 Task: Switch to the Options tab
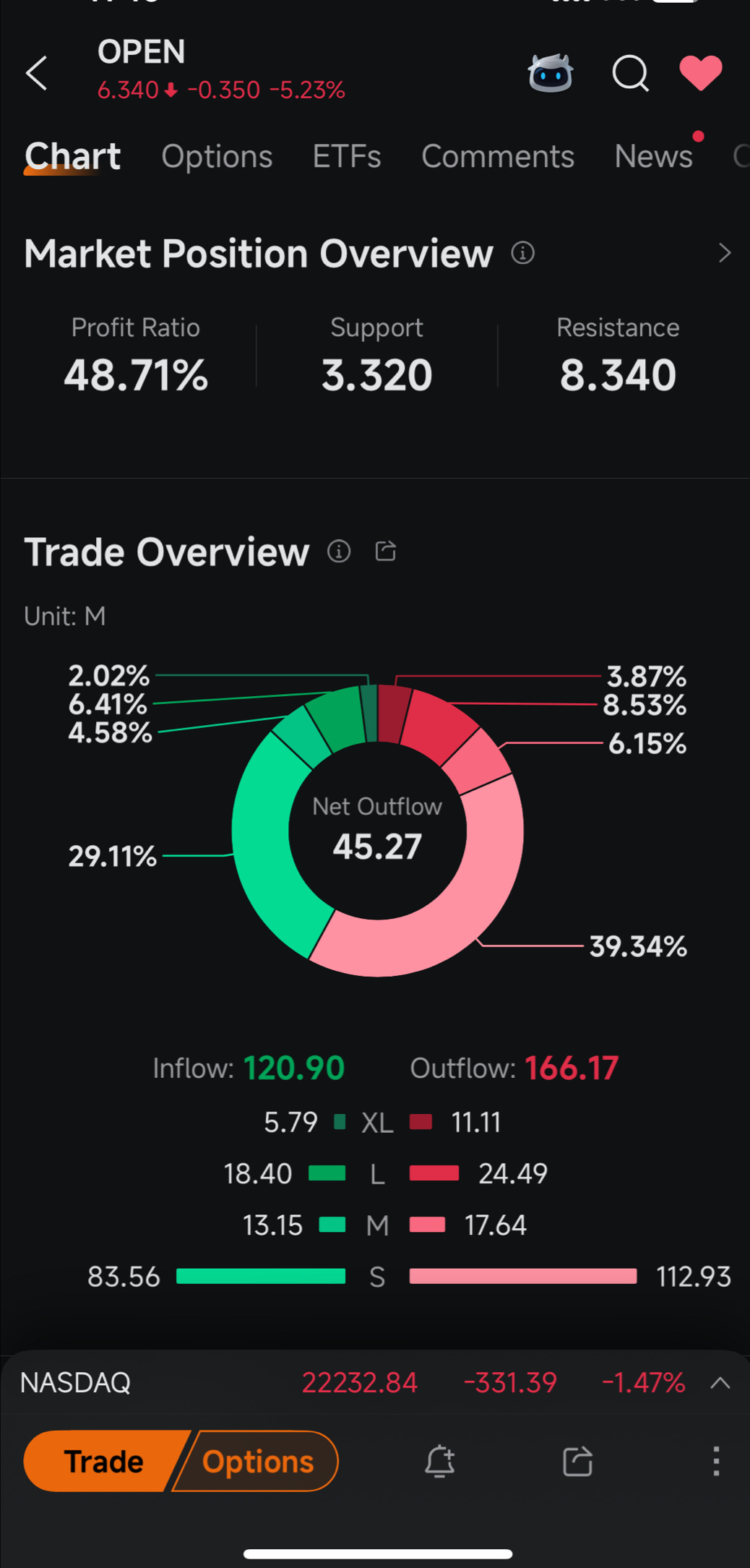click(217, 157)
